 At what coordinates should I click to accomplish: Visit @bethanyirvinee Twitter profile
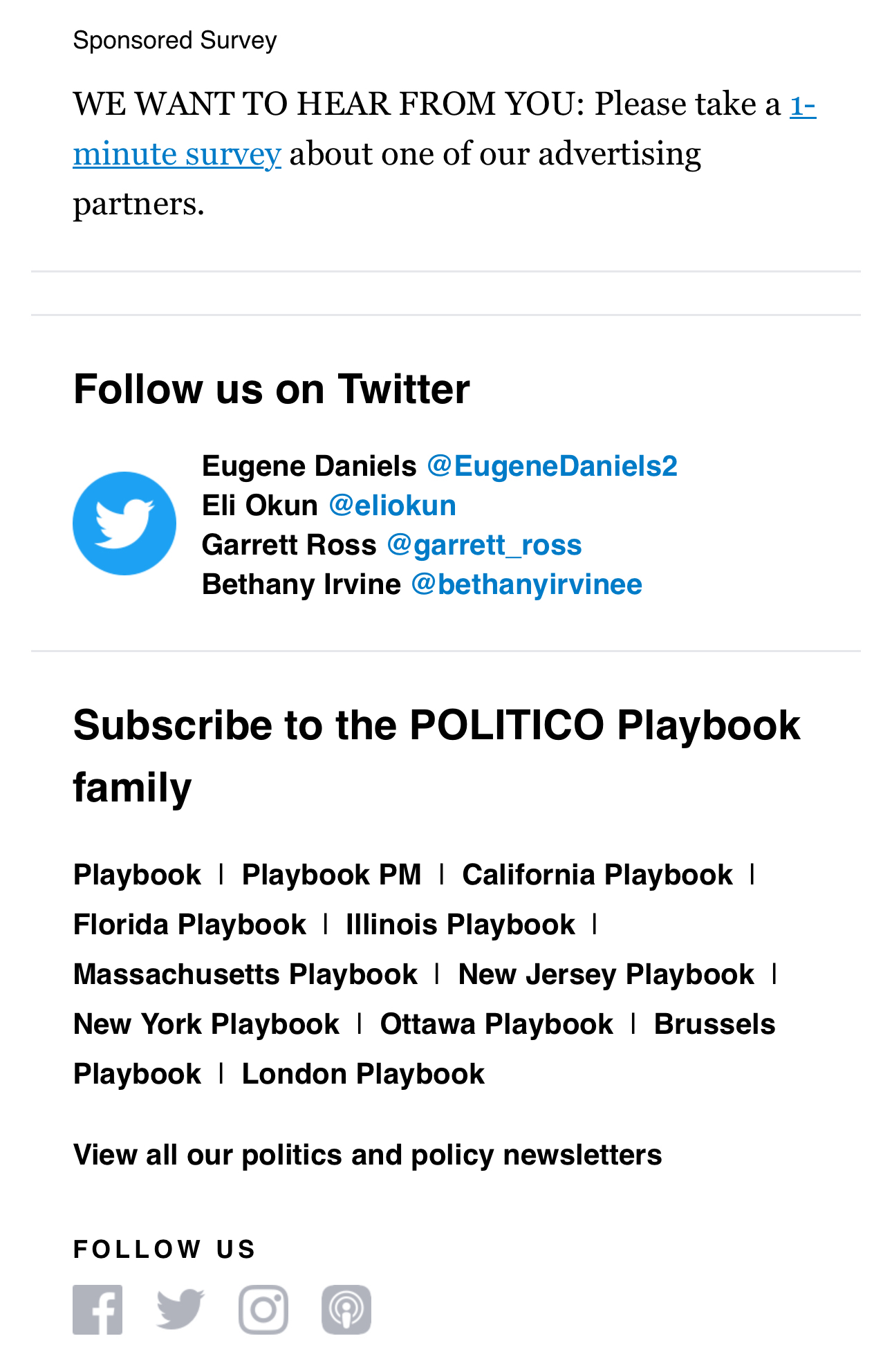click(526, 584)
